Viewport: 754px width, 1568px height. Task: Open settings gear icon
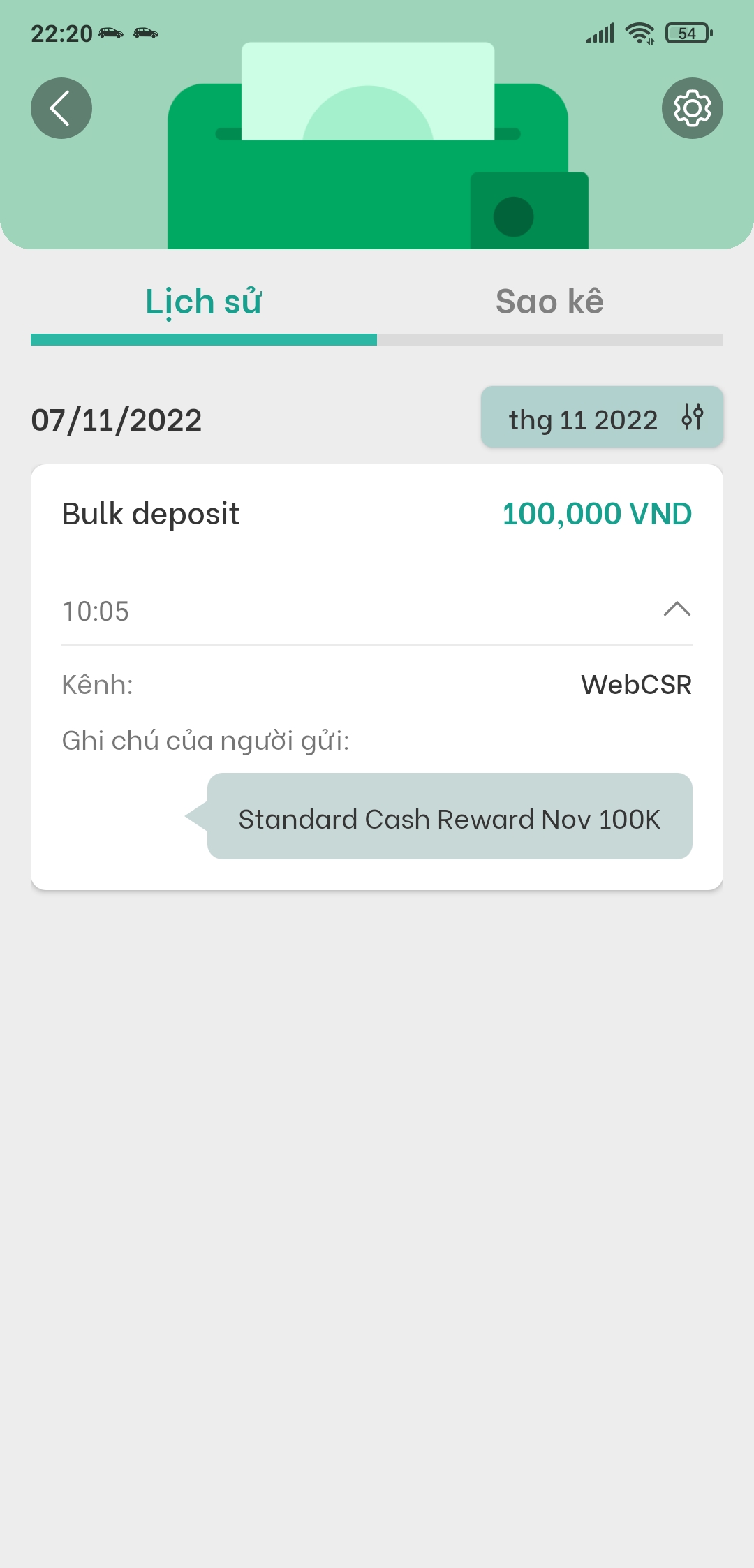pyautogui.click(x=692, y=108)
